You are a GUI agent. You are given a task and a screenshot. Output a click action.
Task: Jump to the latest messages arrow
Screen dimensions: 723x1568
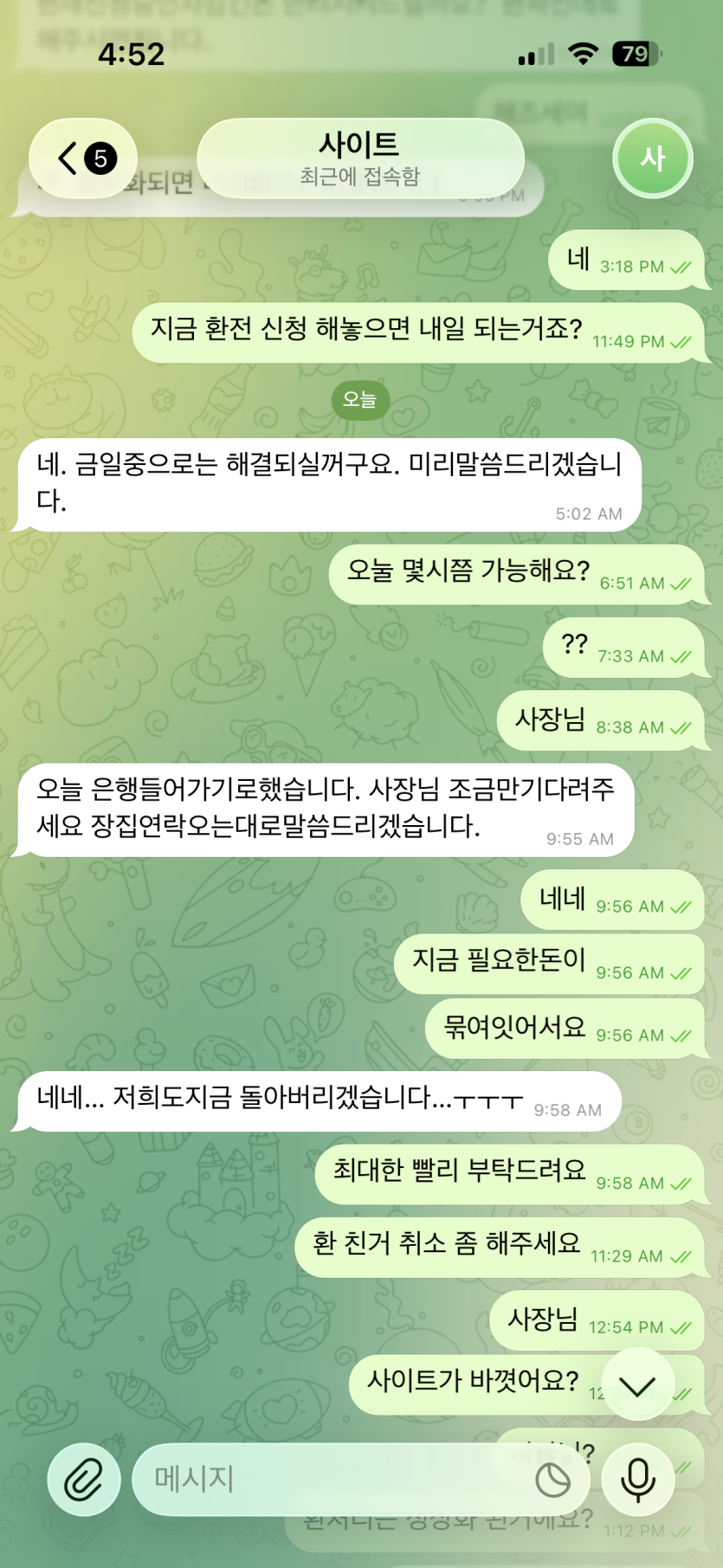pos(637,1384)
